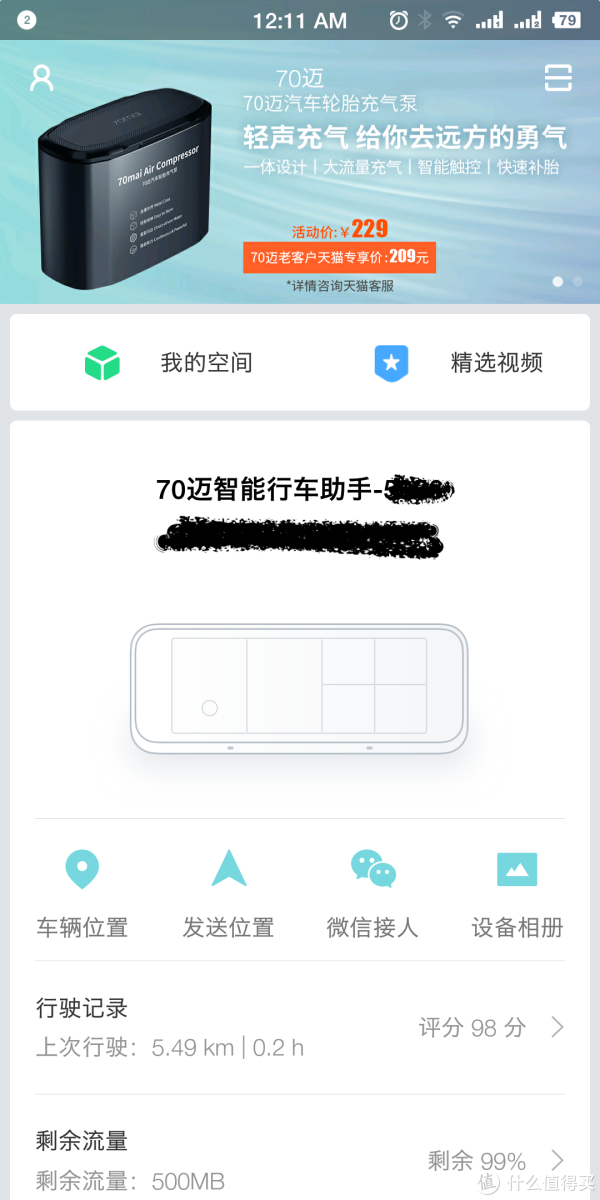Select 发送位置
The width and height of the screenshot is (600, 1200).
point(228,895)
